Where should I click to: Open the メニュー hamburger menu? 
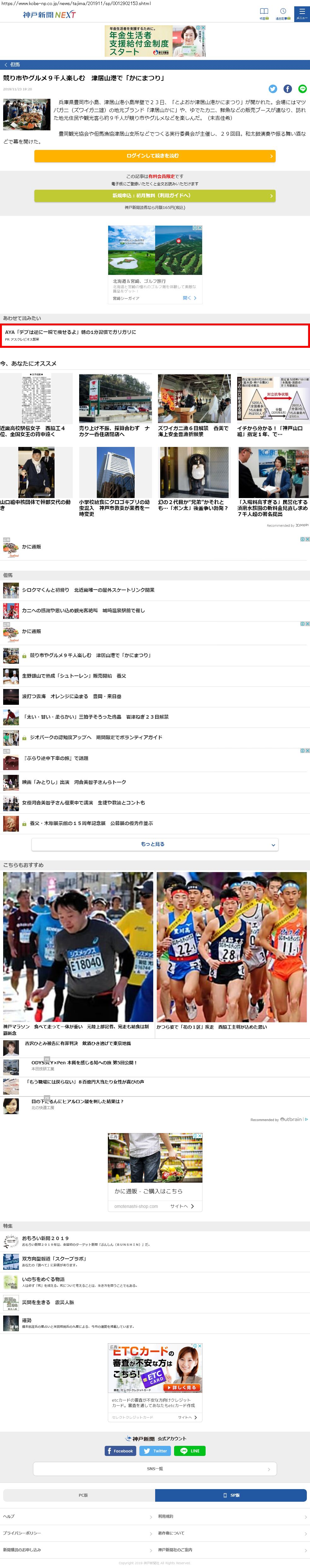coord(301,14)
